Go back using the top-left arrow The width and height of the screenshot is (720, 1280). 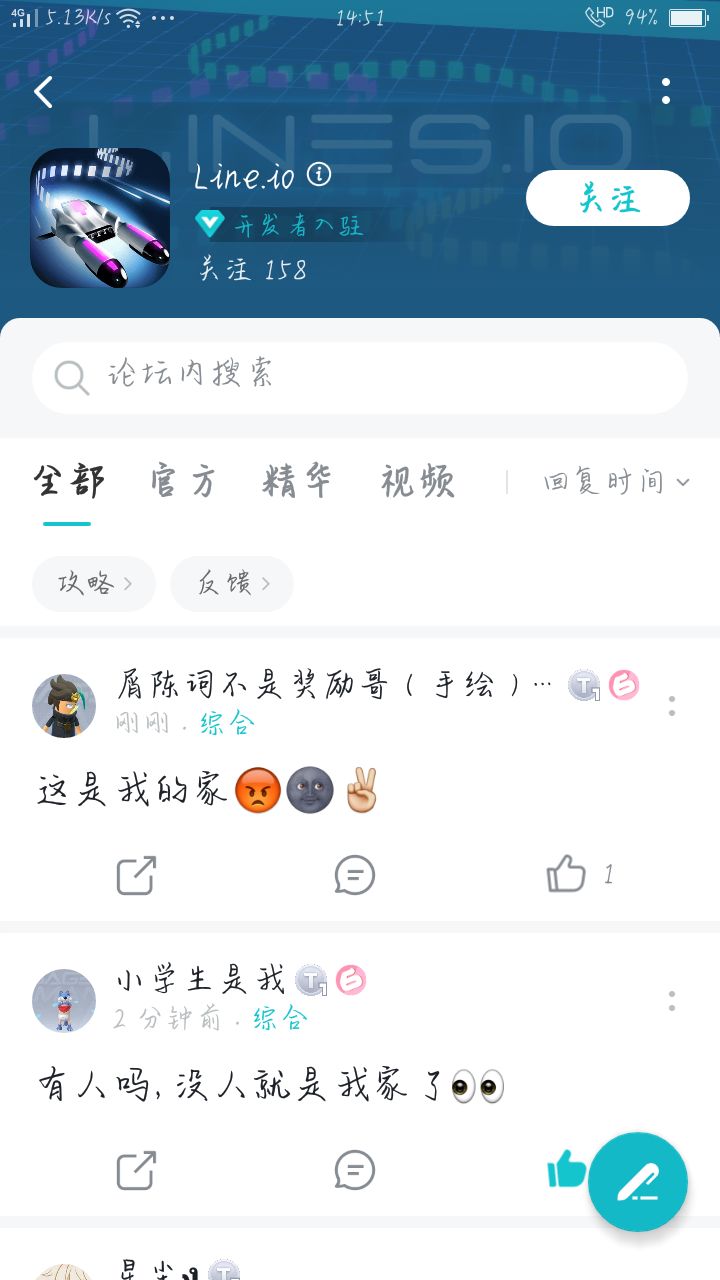click(x=43, y=93)
